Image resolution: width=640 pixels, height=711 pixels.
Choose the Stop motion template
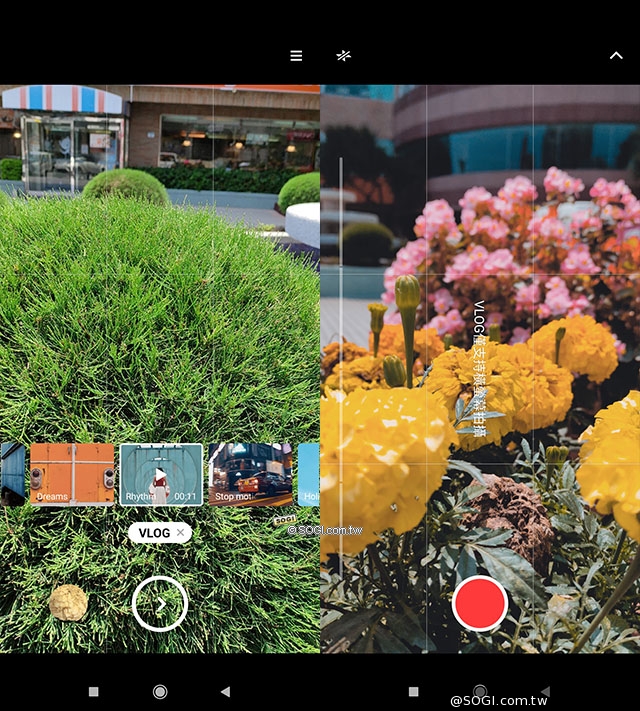tap(251, 474)
